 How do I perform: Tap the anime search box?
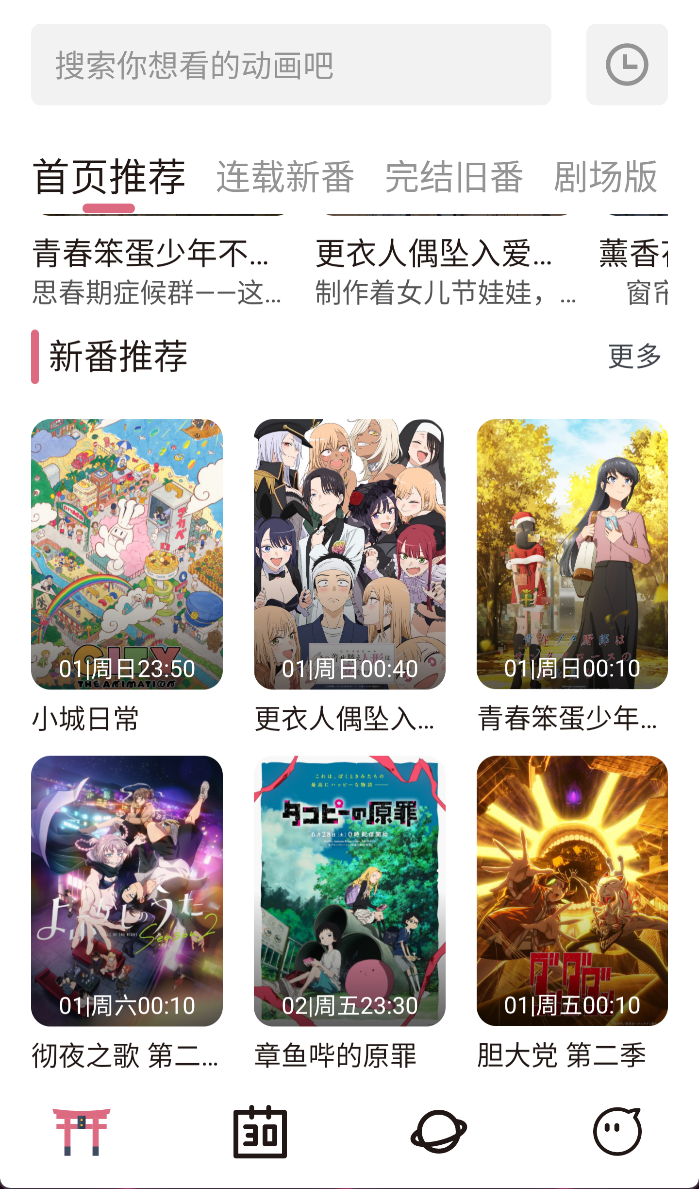[x=290, y=65]
